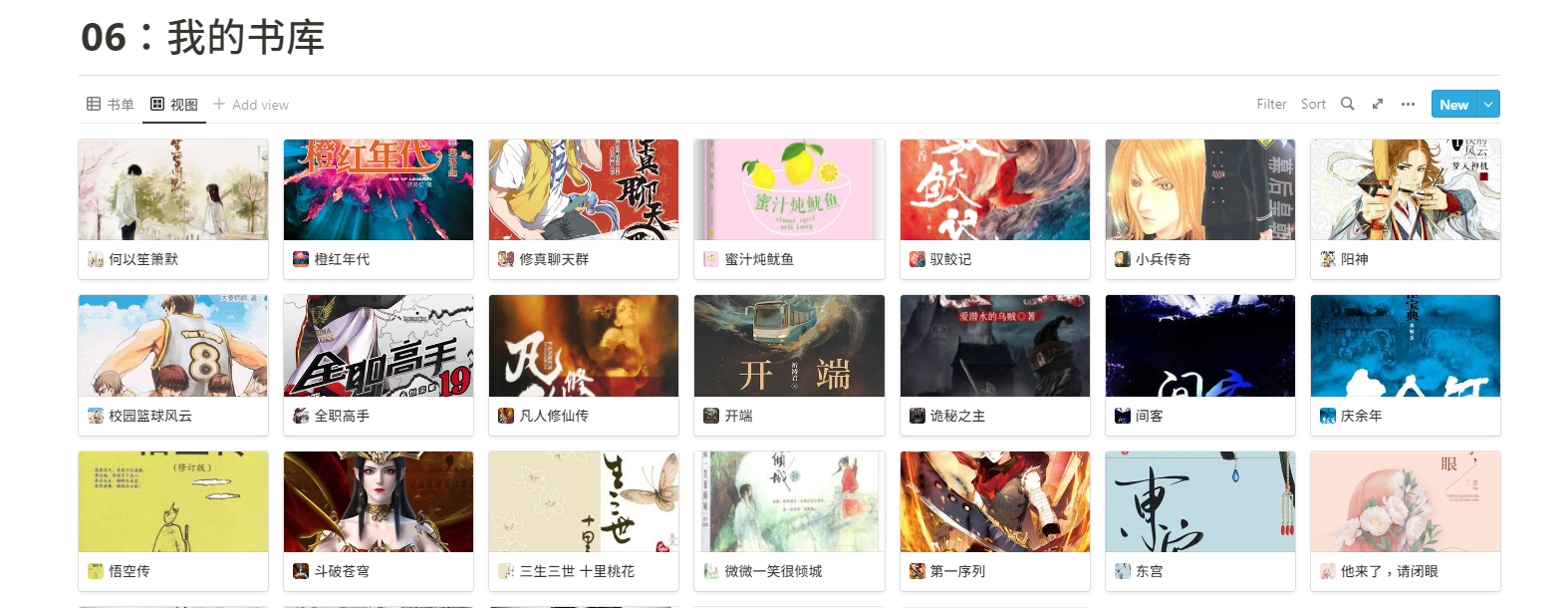
Task: Search the book database
Action: pyautogui.click(x=1348, y=104)
